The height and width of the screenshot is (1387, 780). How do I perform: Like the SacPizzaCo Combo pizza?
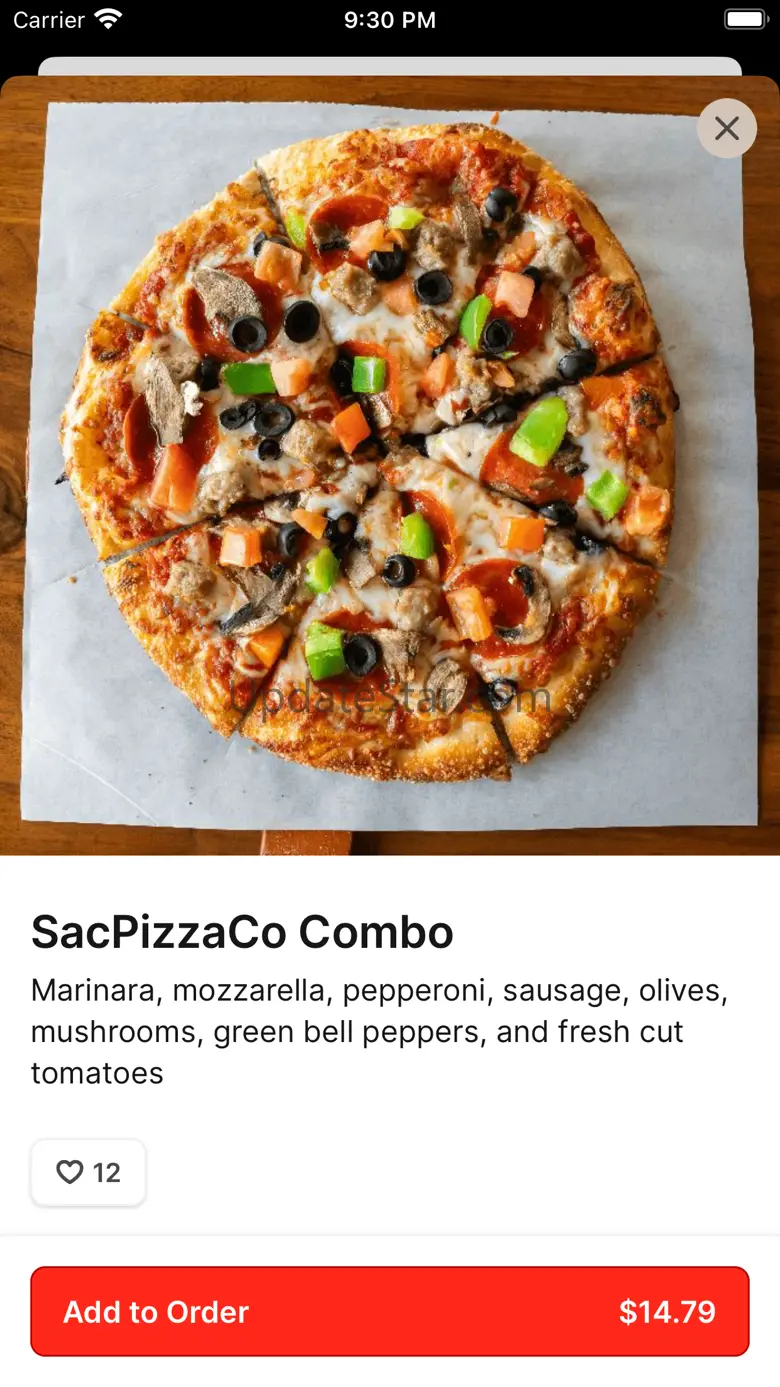tap(88, 1172)
